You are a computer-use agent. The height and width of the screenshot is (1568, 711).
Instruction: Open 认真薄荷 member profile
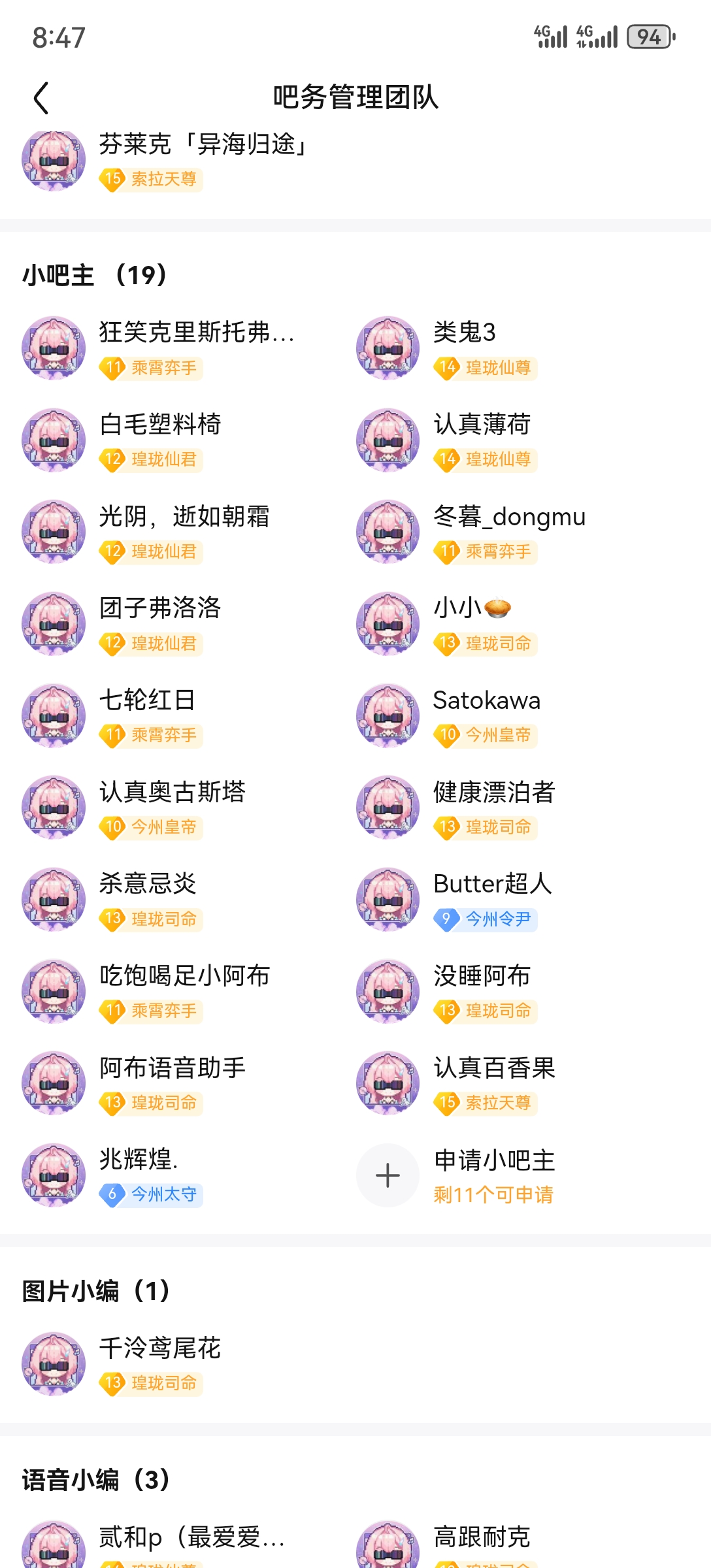482,425
